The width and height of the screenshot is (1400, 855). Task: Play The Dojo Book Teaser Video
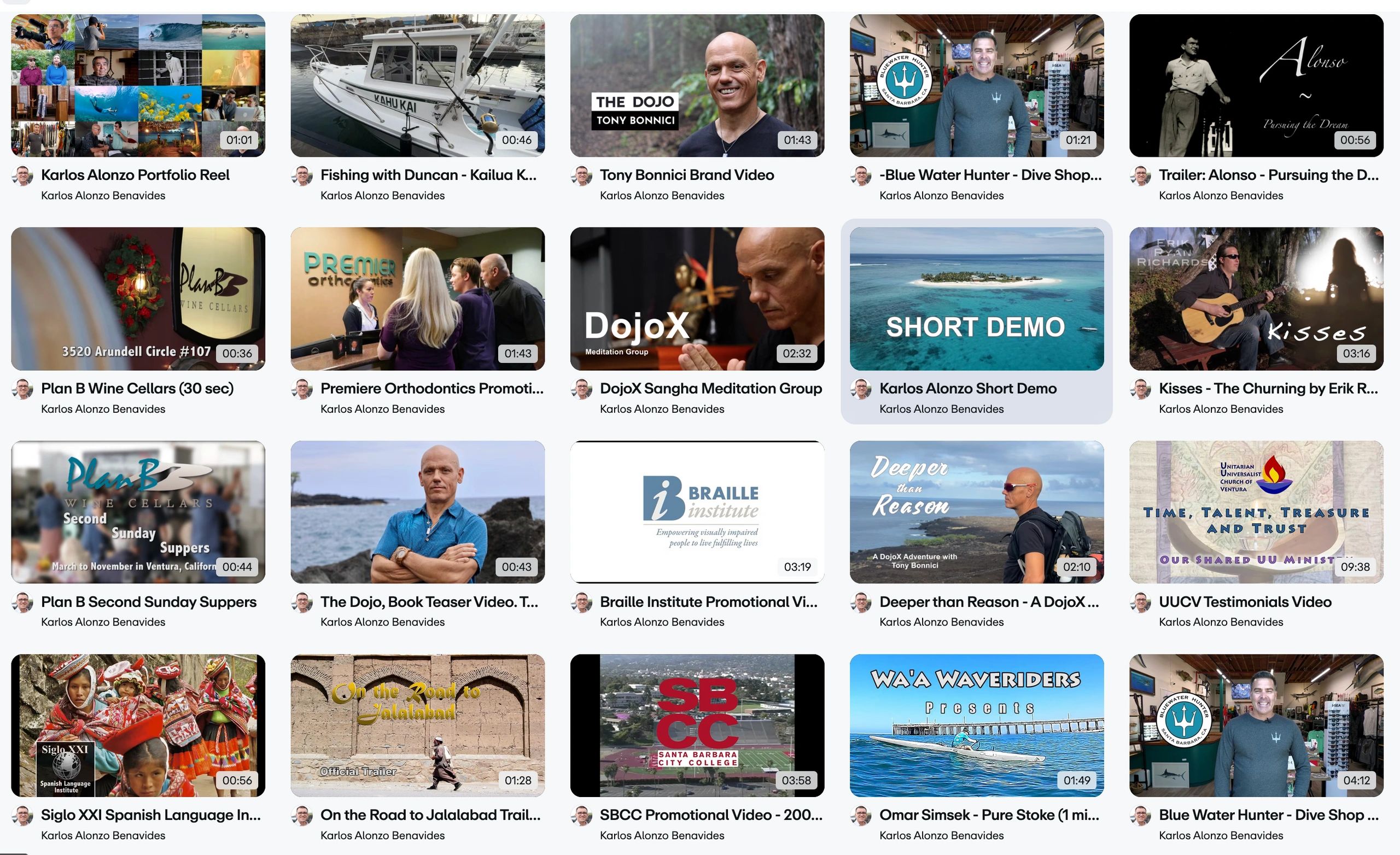point(418,512)
